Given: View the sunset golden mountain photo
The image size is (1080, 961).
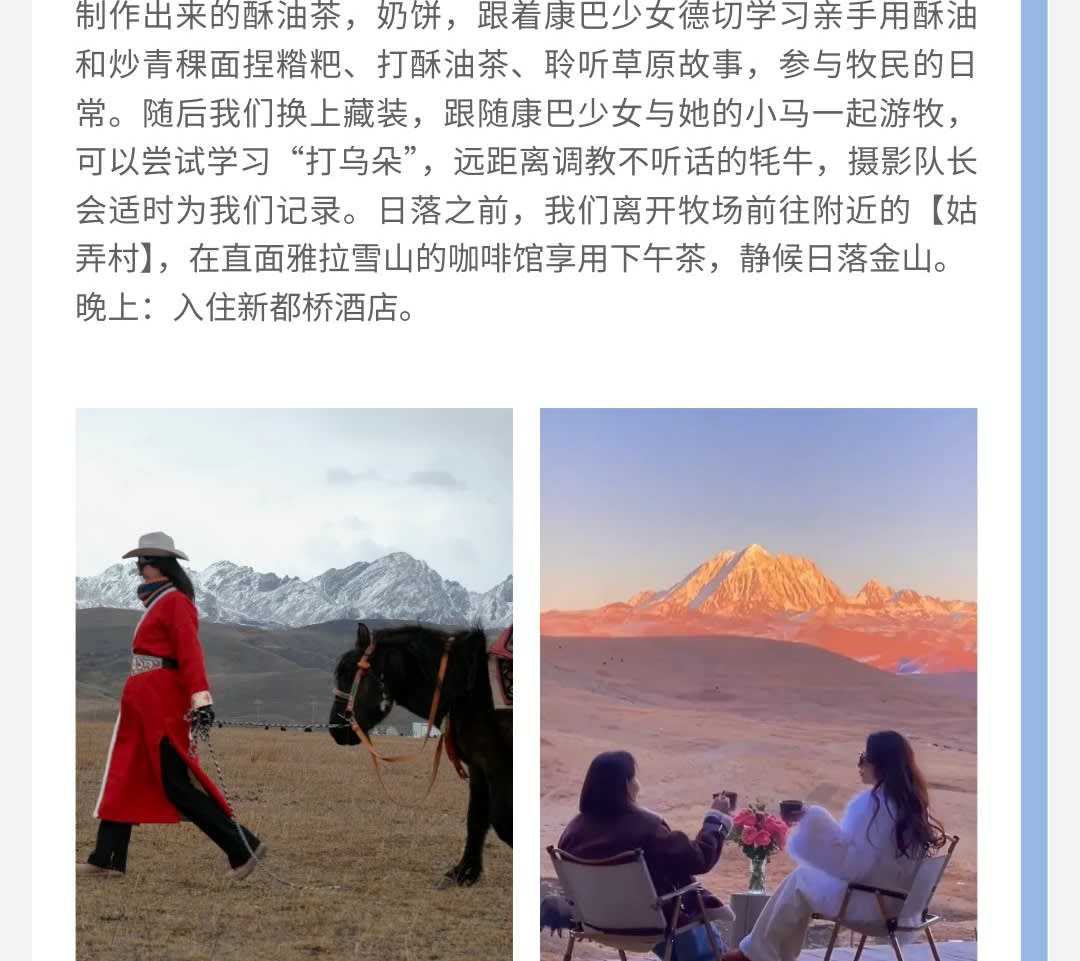Looking at the screenshot, I should pyautogui.click(x=758, y=684).
